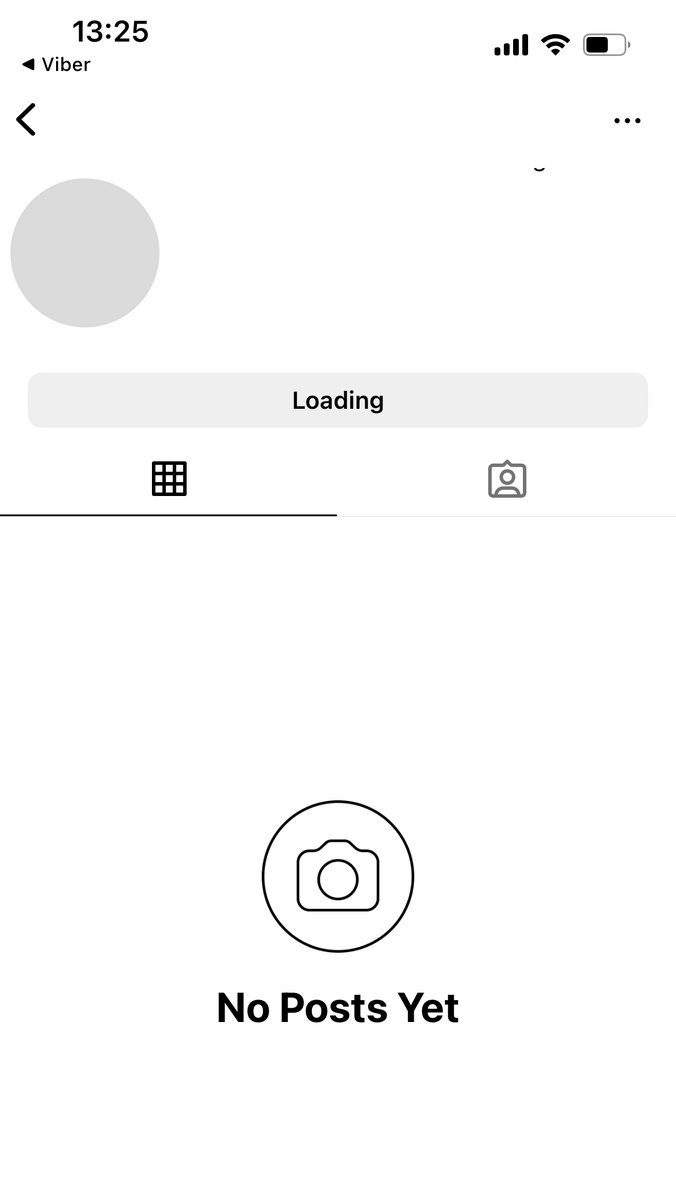Switch to the tagged photos tab
This screenshot has height=1201, width=676.
click(507, 480)
